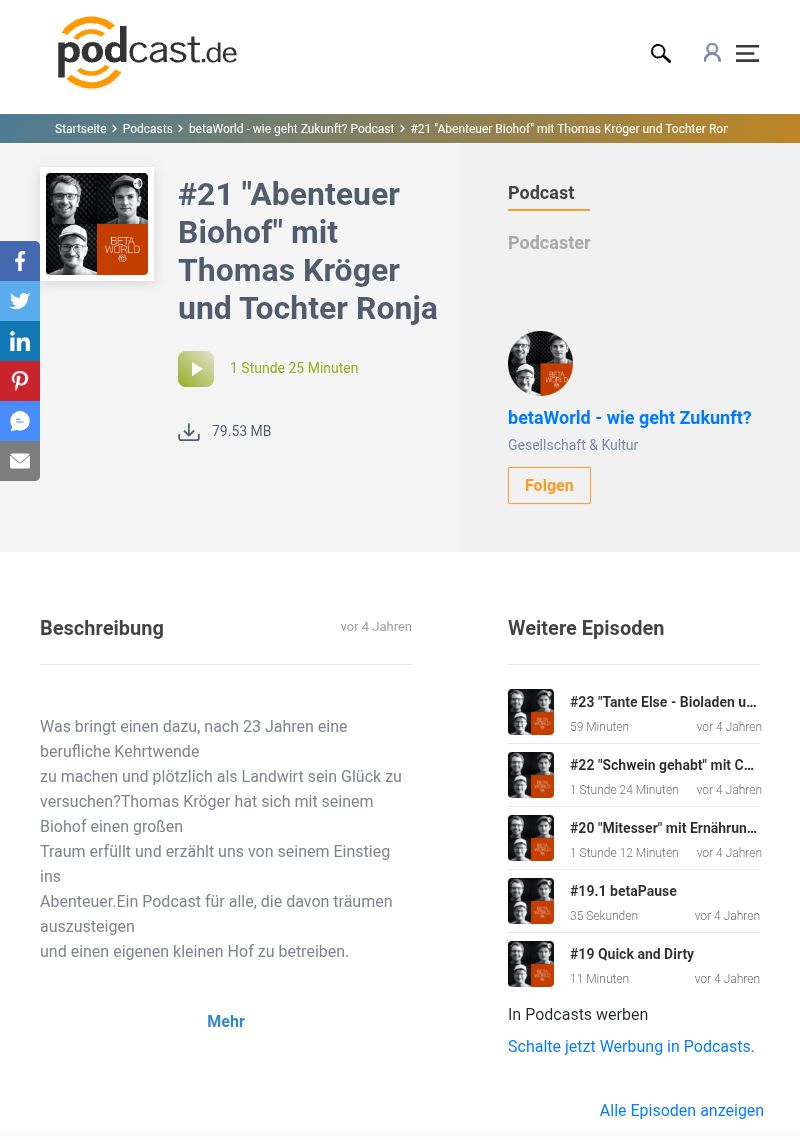Open the search icon

click(660, 53)
